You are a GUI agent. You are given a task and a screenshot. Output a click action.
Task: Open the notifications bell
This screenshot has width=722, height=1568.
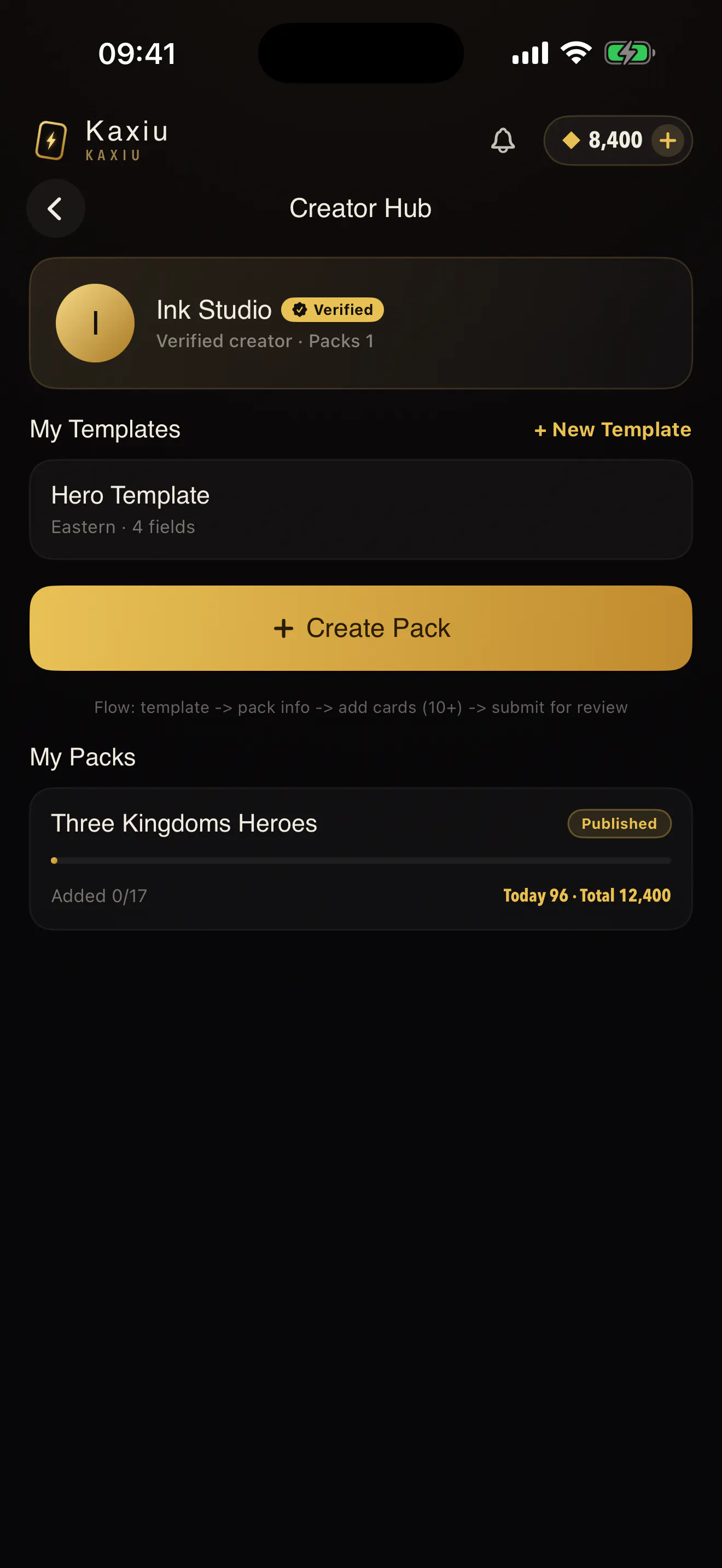[x=503, y=141]
